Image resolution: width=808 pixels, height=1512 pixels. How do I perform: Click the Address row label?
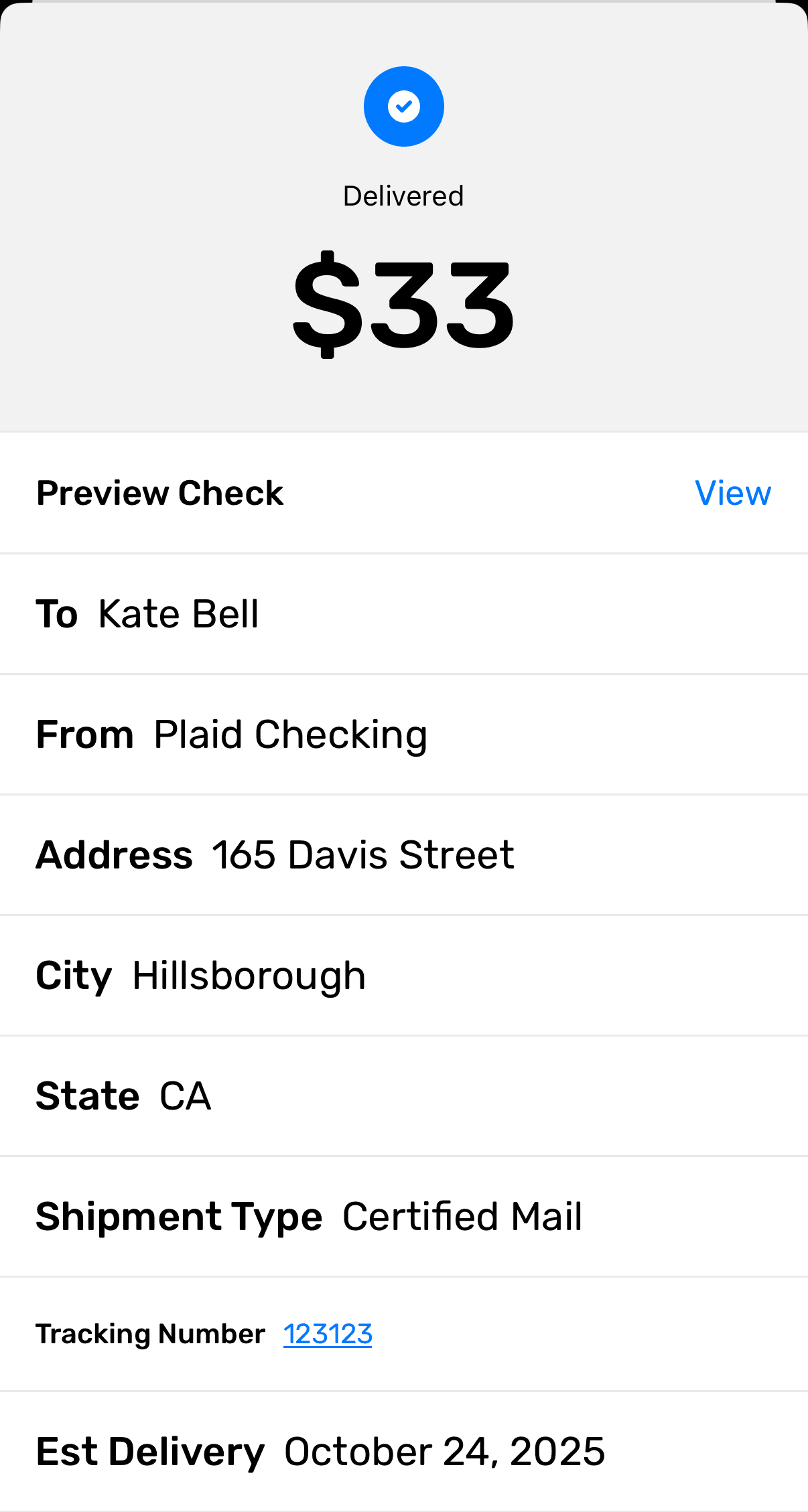114,854
